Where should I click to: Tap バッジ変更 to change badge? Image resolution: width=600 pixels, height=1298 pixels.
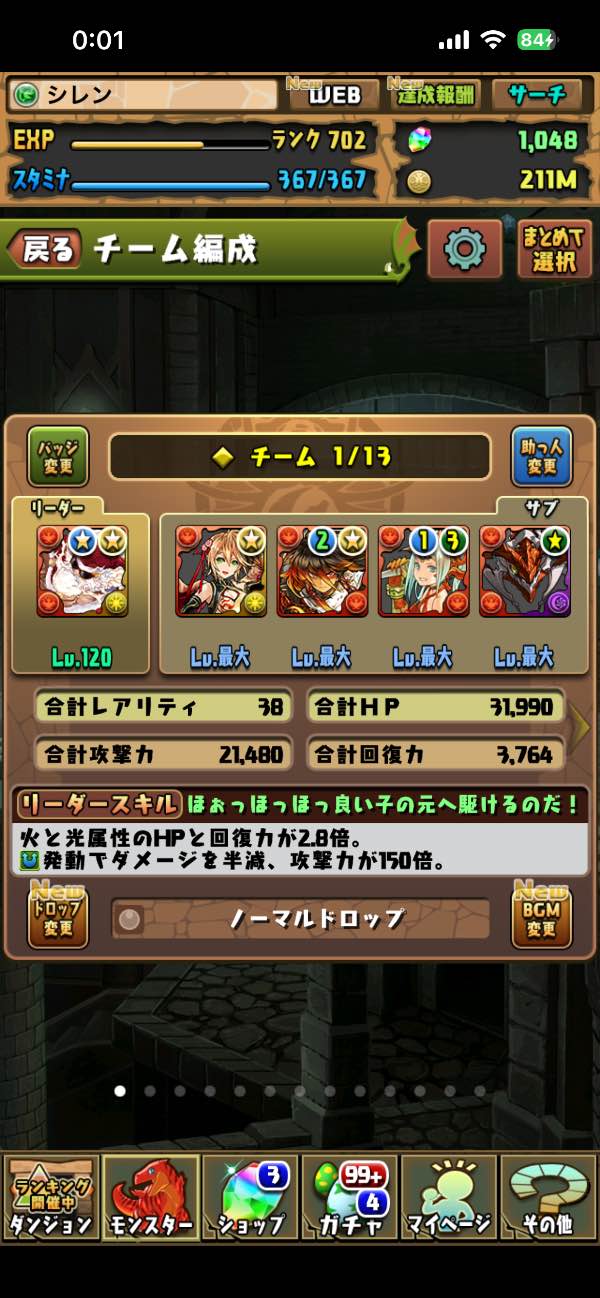click(x=57, y=457)
